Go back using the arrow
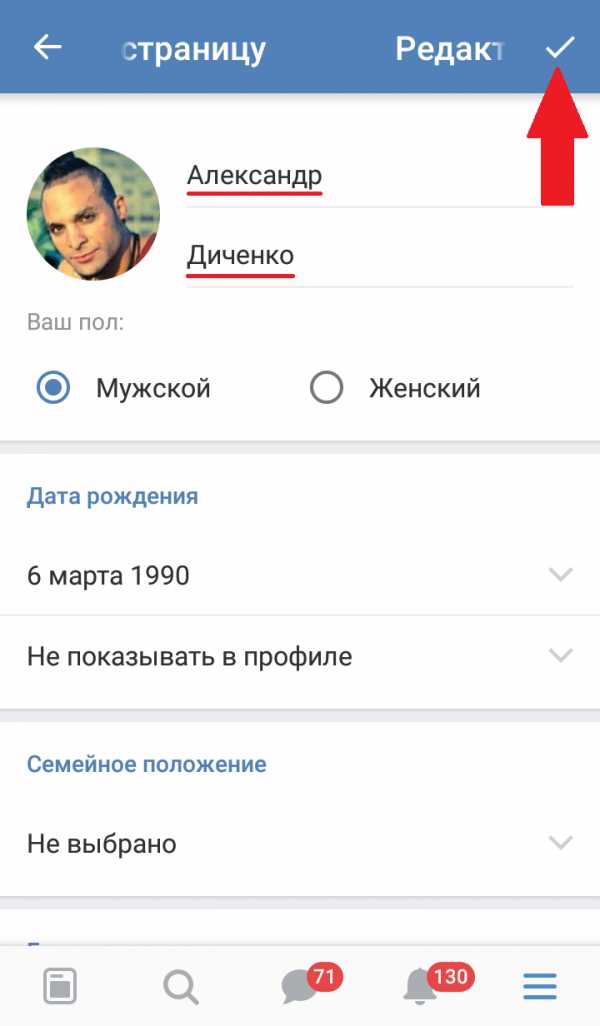The width and height of the screenshot is (600, 1026). [48, 47]
